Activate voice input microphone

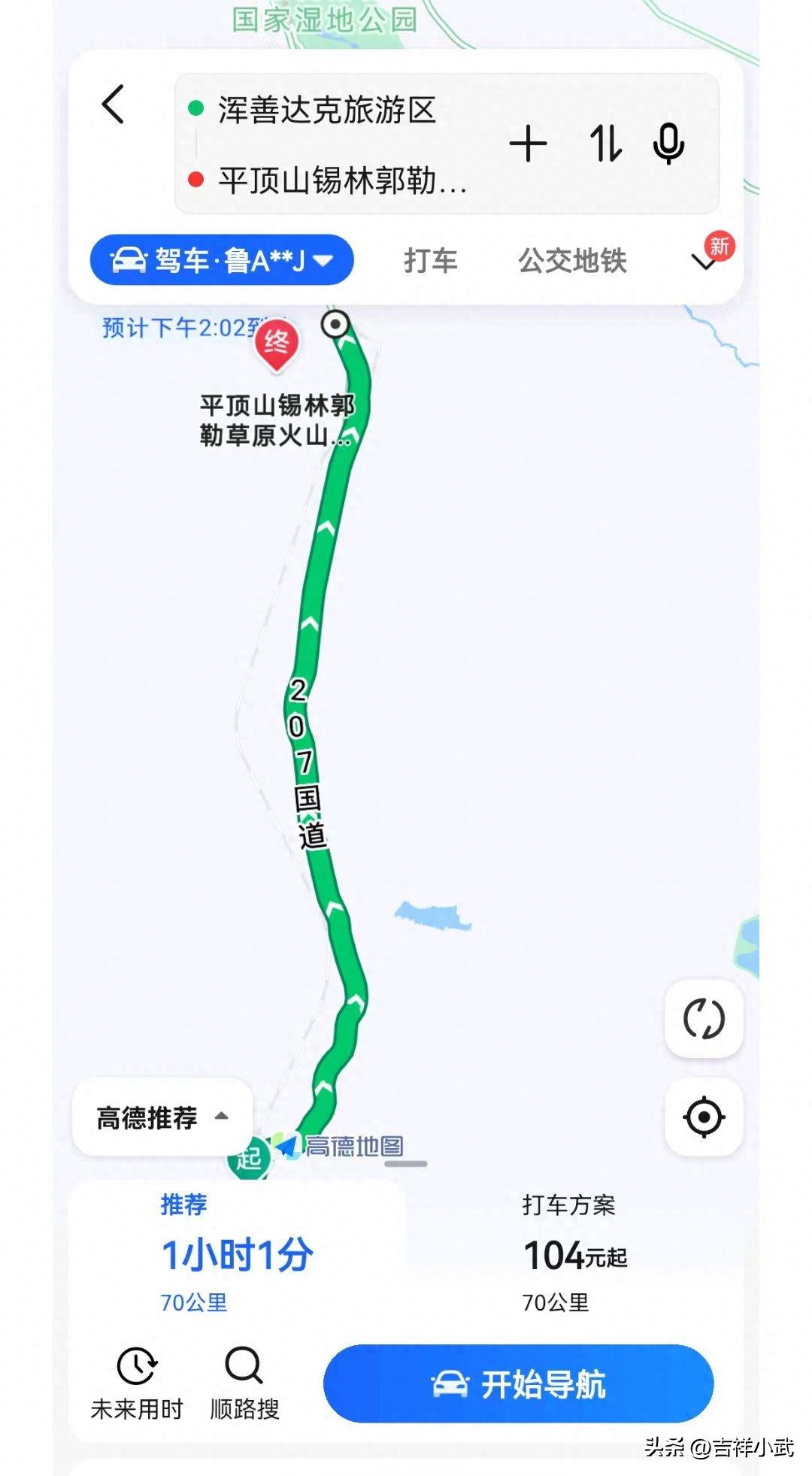[x=668, y=144]
